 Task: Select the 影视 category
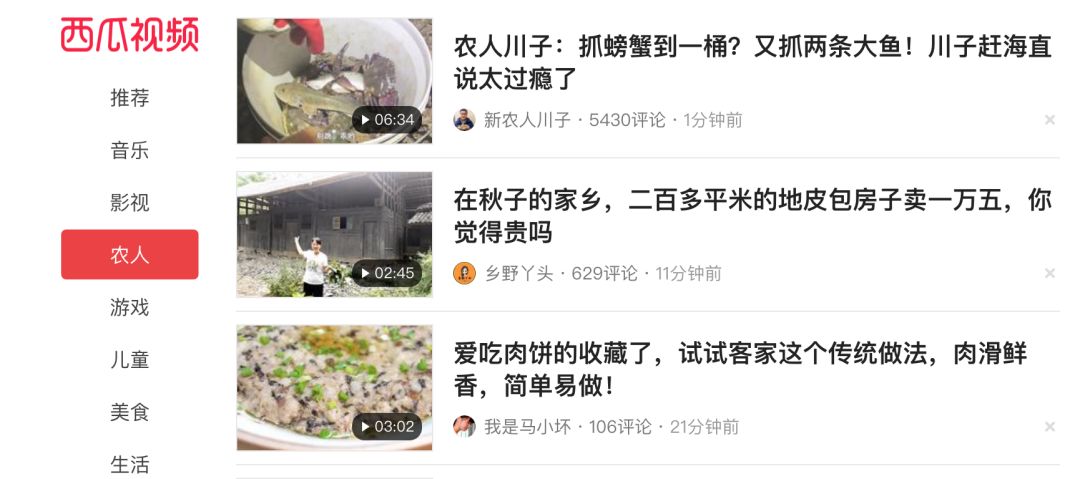pos(129,203)
